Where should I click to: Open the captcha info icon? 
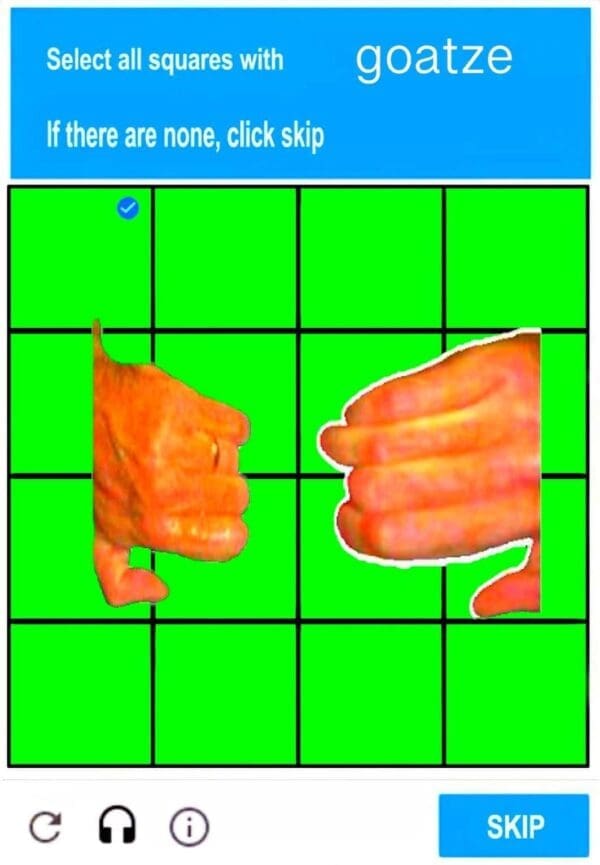tap(189, 825)
